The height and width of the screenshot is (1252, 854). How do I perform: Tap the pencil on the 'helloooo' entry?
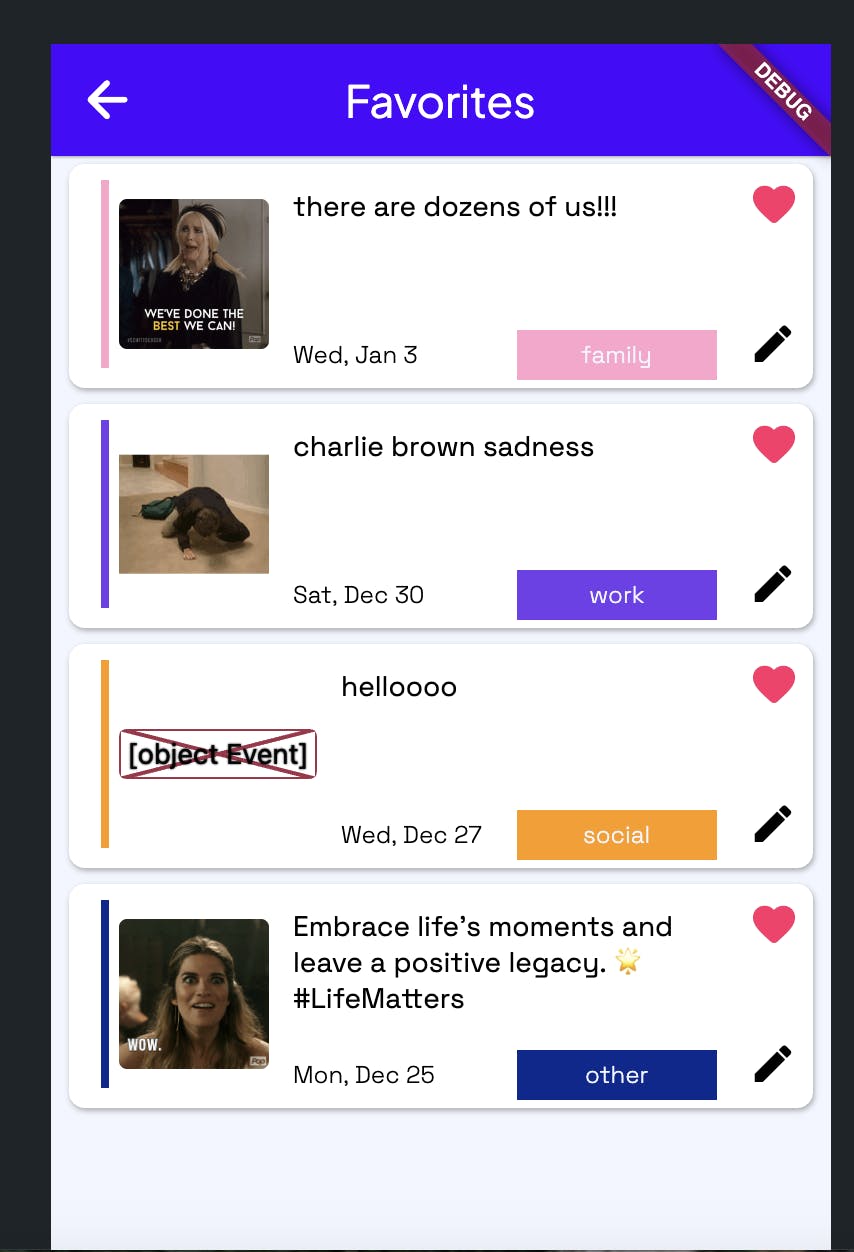coord(773,824)
